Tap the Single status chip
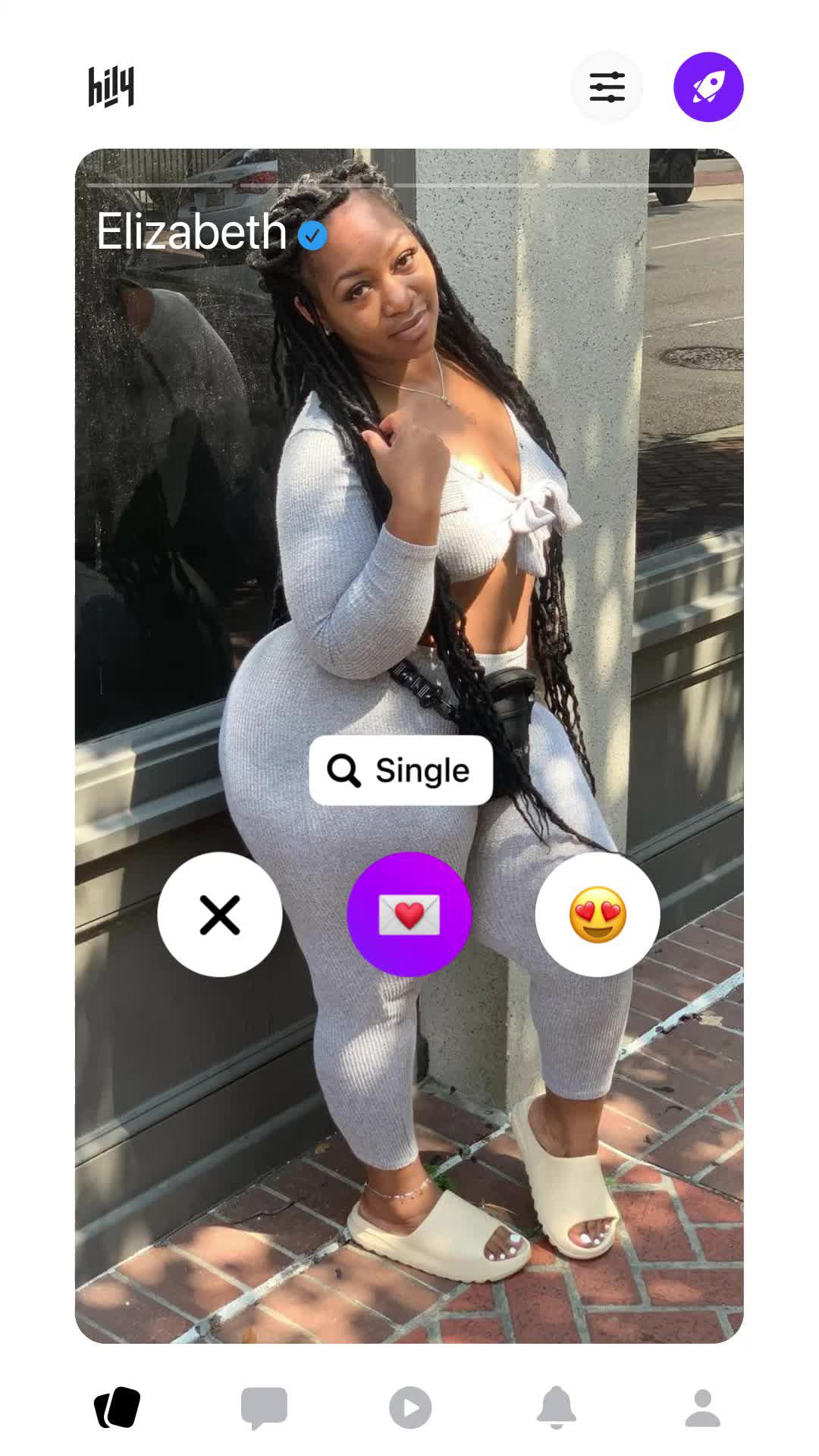Image resolution: width=819 pixels, height=1456 pixels. tap(400, 770)
